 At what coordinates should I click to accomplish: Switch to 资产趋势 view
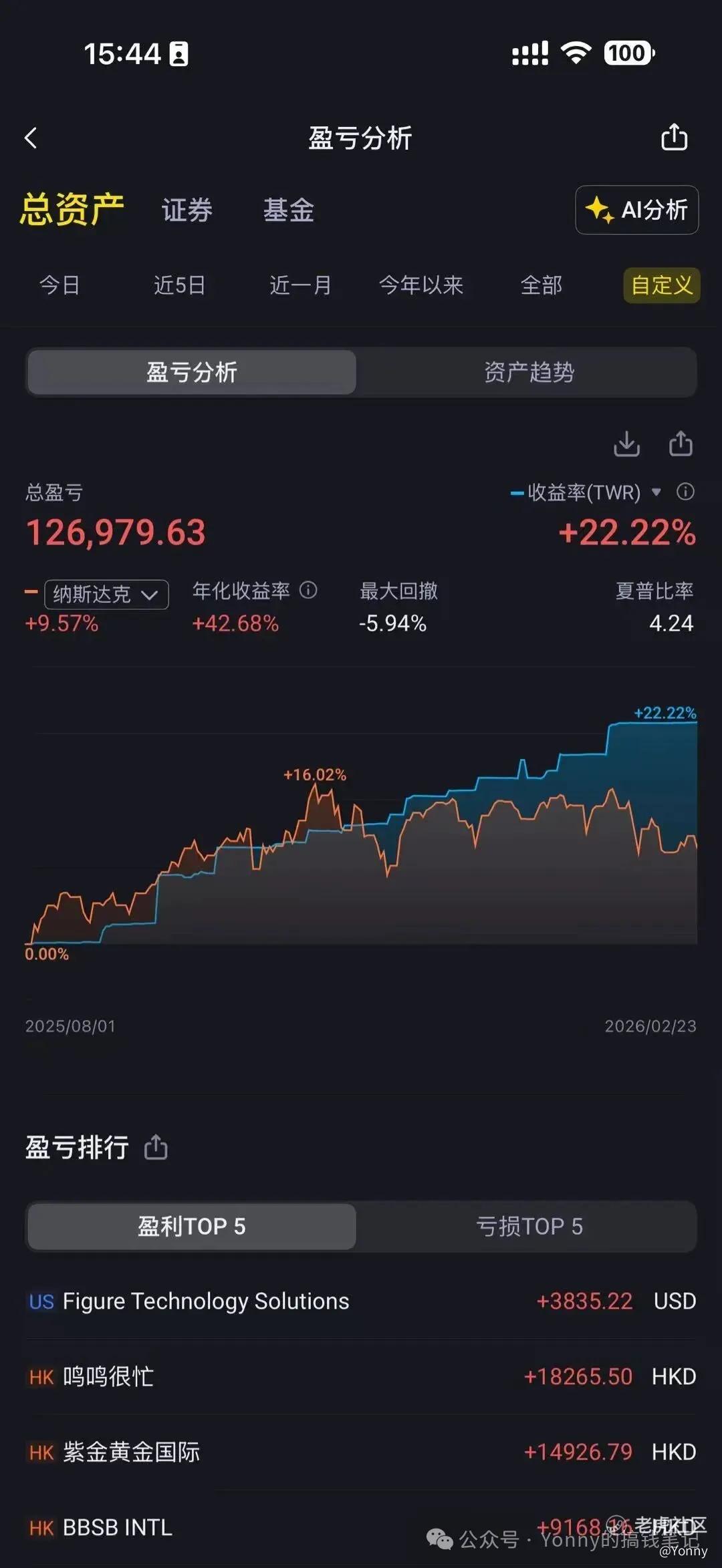click(528, 372)
